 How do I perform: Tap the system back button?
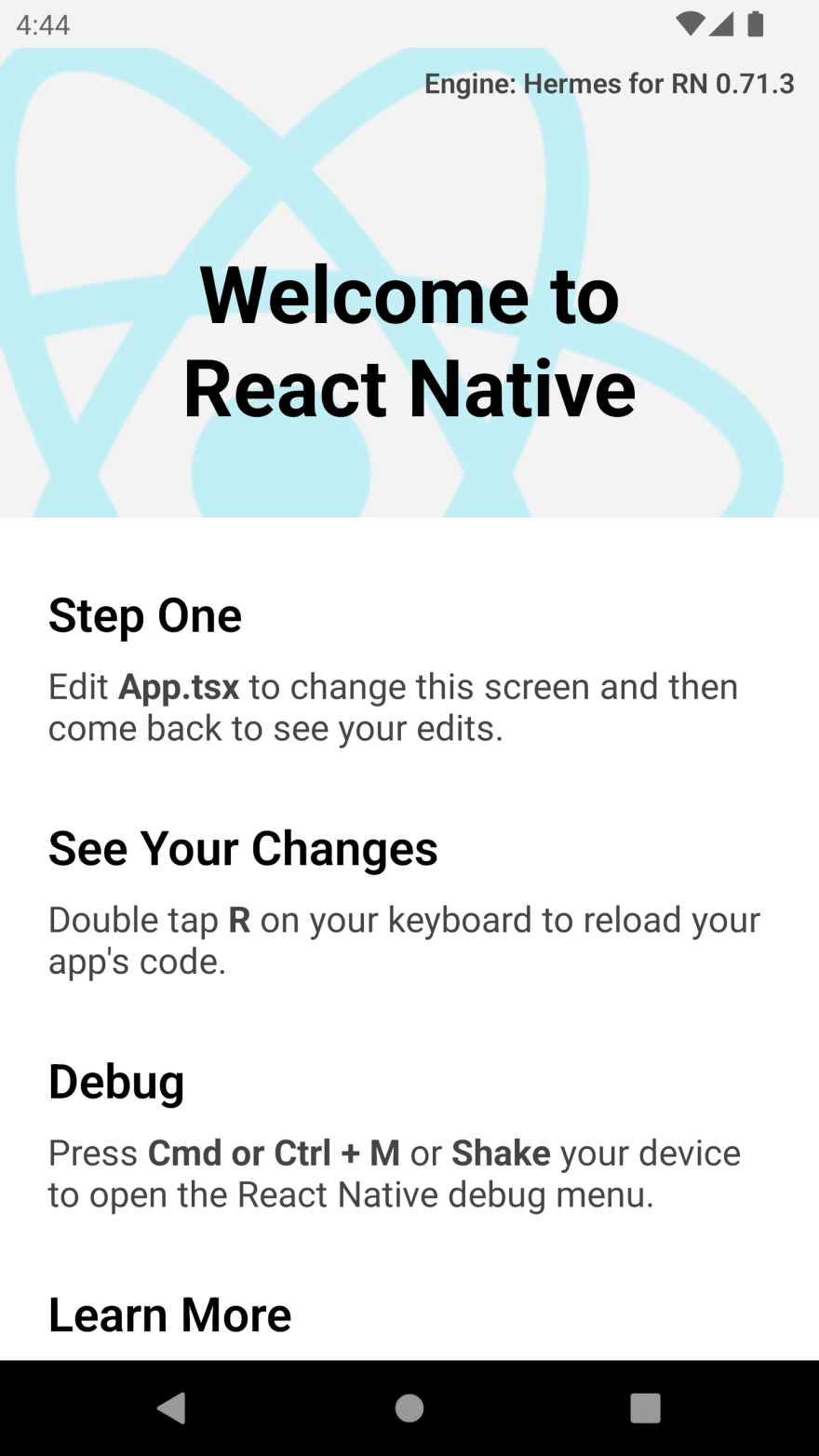point(172,1408)
